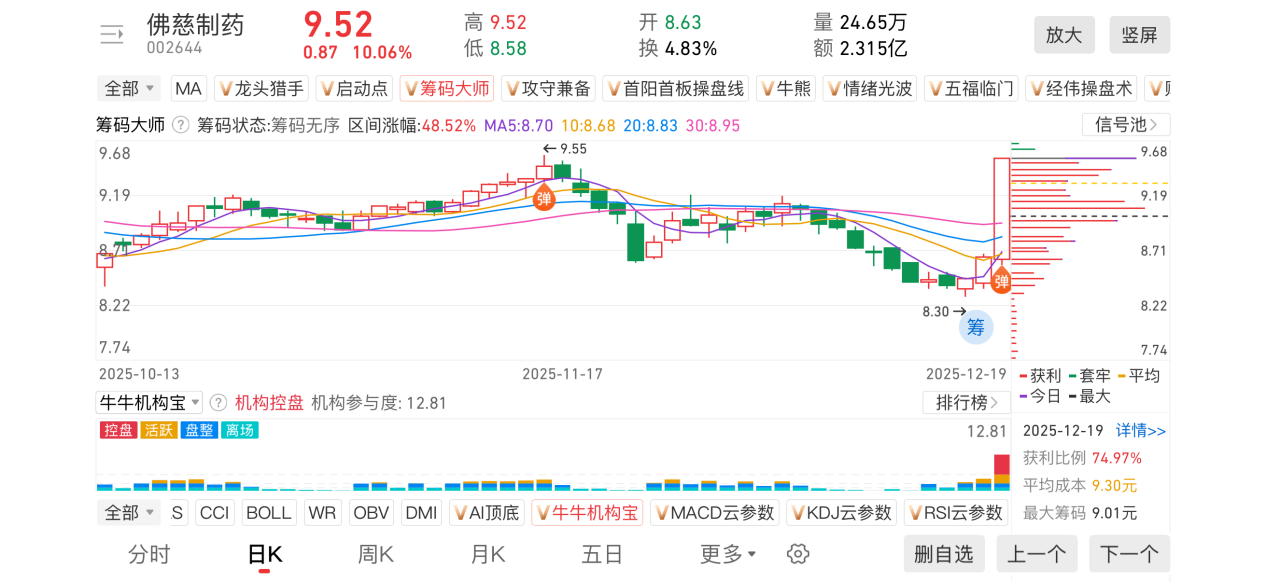
Task: View chip details via 详情>>
Action: point(1141,431)
